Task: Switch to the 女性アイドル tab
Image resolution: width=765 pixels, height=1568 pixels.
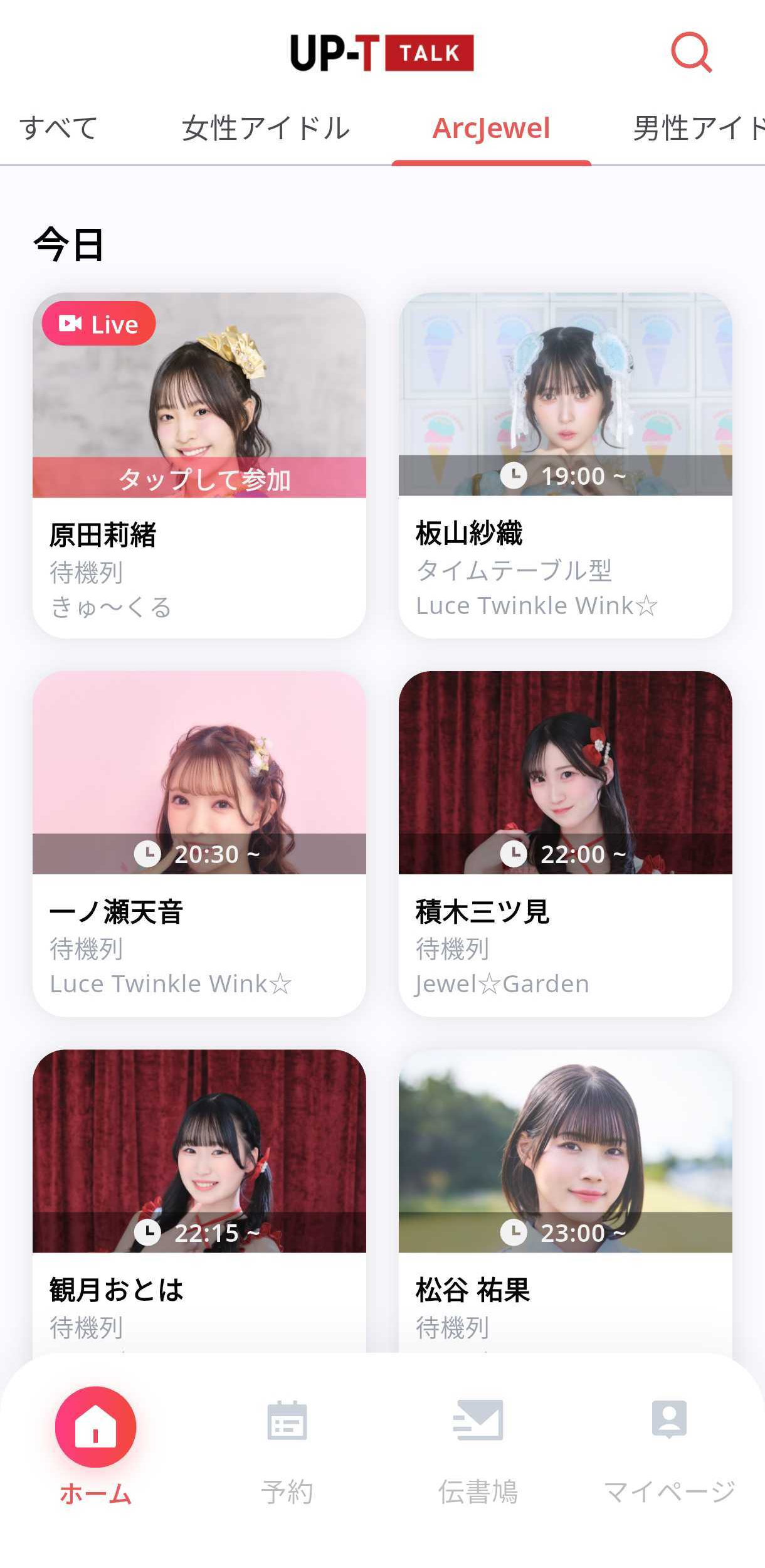Action: coord(265,129)
